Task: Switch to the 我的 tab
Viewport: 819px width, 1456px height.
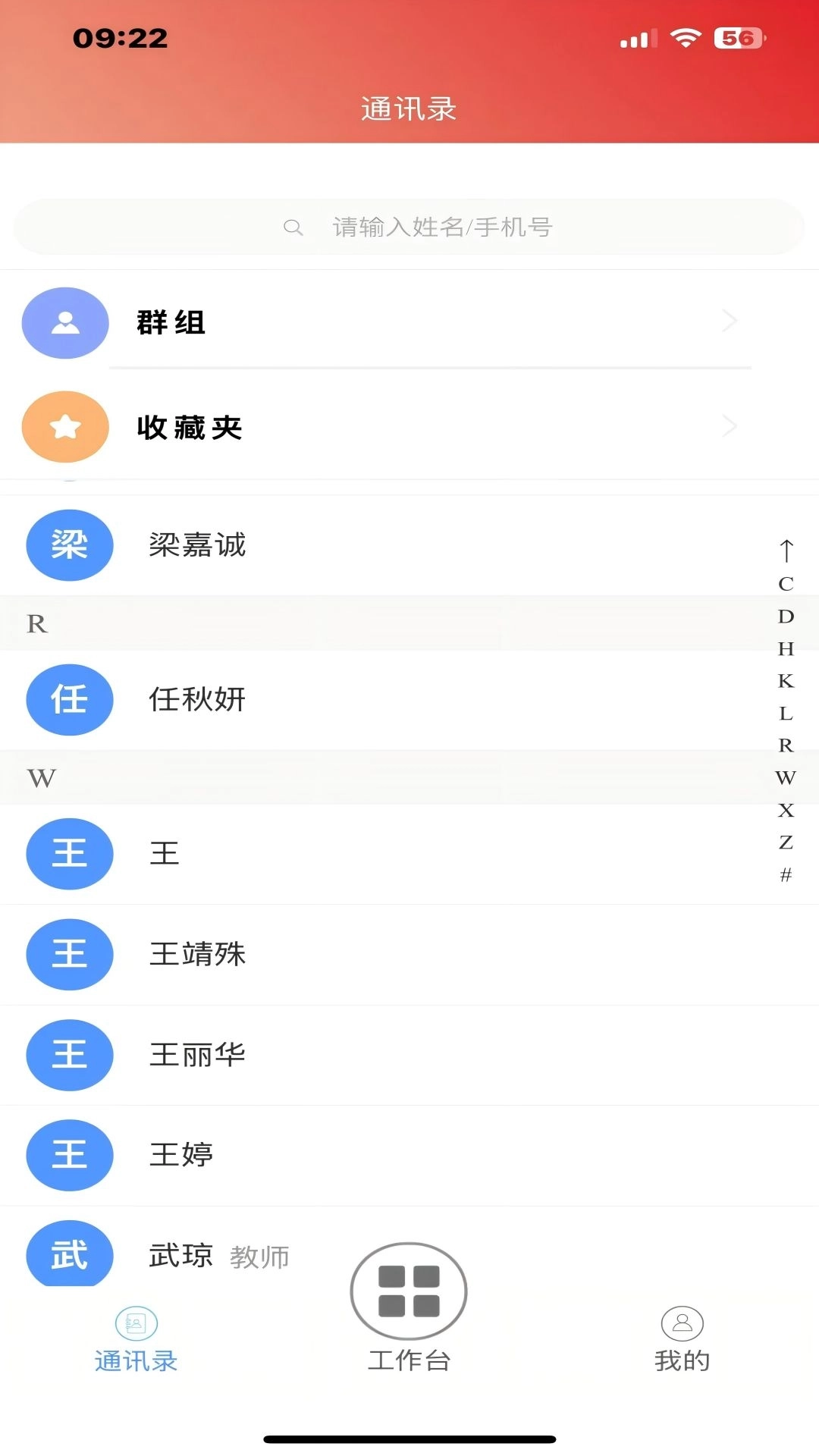Action: [x=681, y=1360]
